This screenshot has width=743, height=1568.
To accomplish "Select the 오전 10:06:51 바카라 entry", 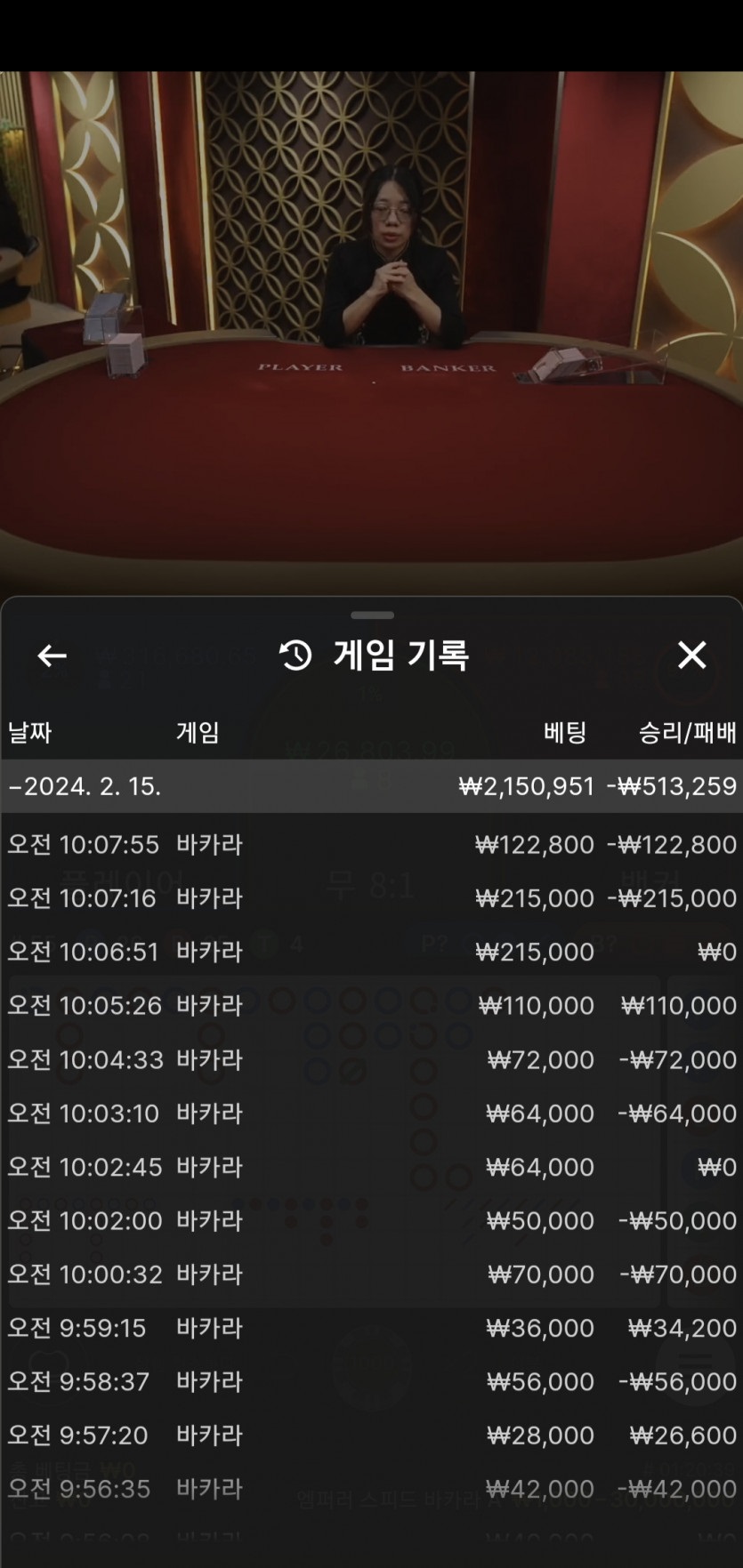I will tap(371, 952).
